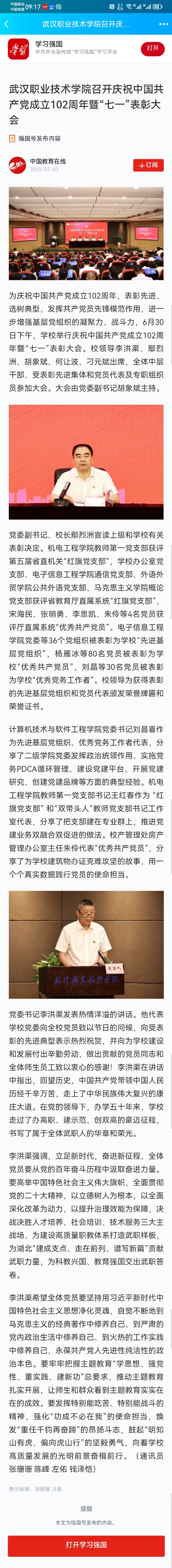
Task: Open the photo of the speaker in a white shirt
Action: 86,462
